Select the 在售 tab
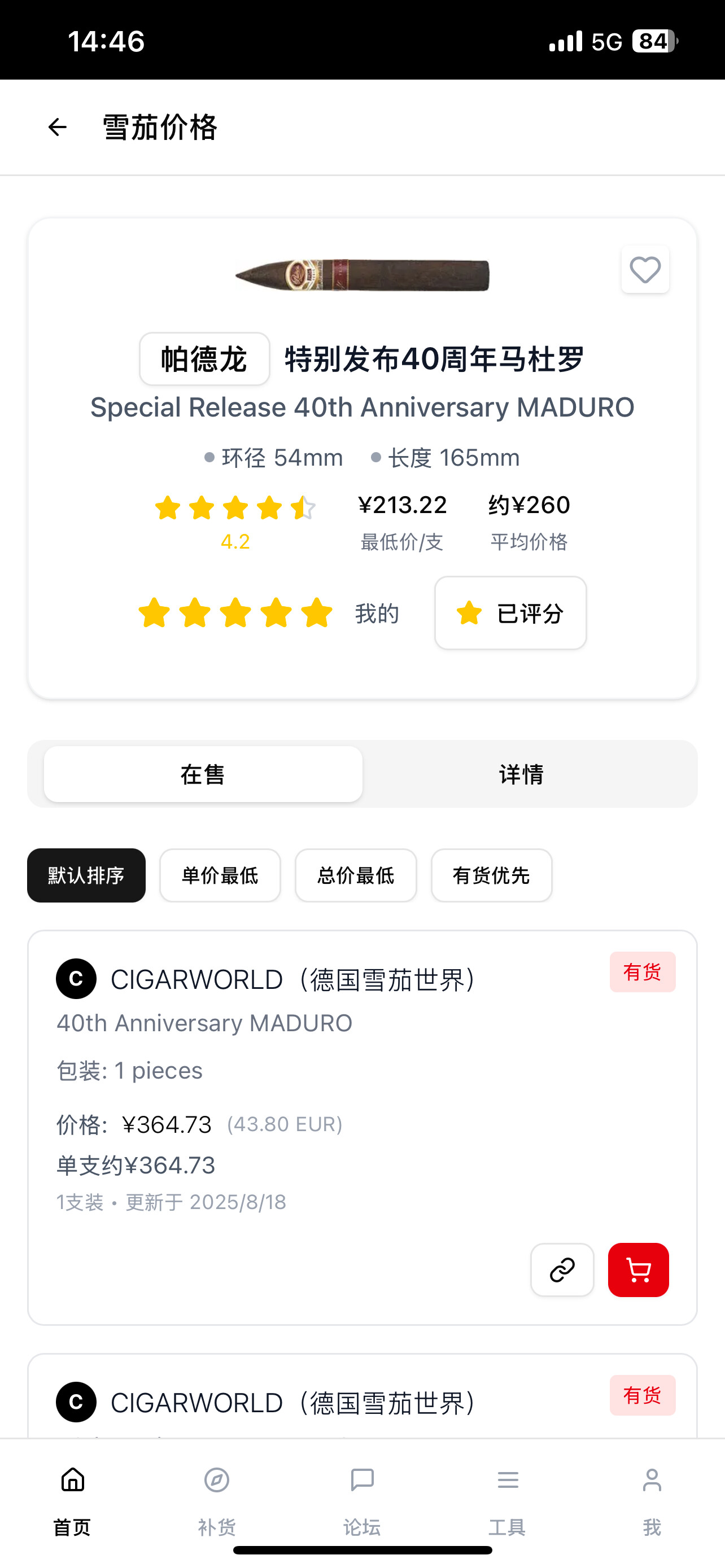The width and height of the screenshot is (725, 1568). (x=203, y=774)
